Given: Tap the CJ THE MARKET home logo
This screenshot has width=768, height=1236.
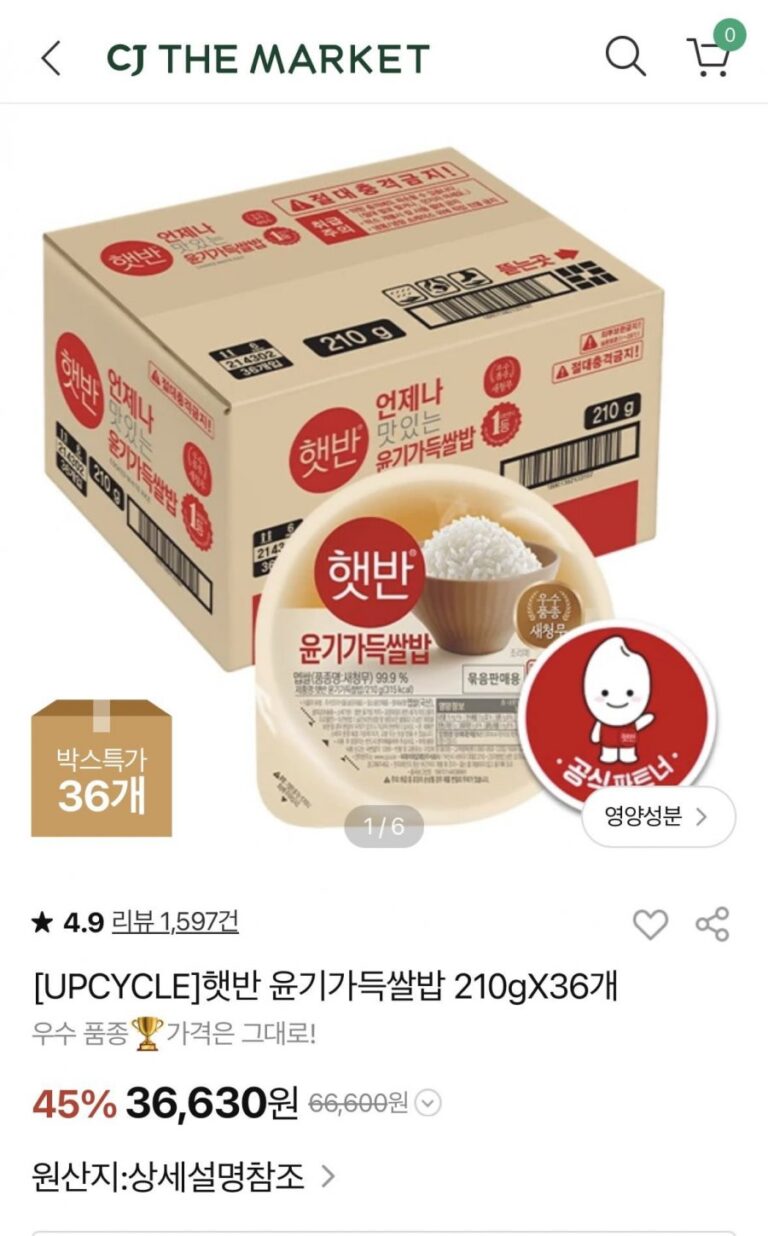Looking at the screenshot, I should tap(268, 58).
